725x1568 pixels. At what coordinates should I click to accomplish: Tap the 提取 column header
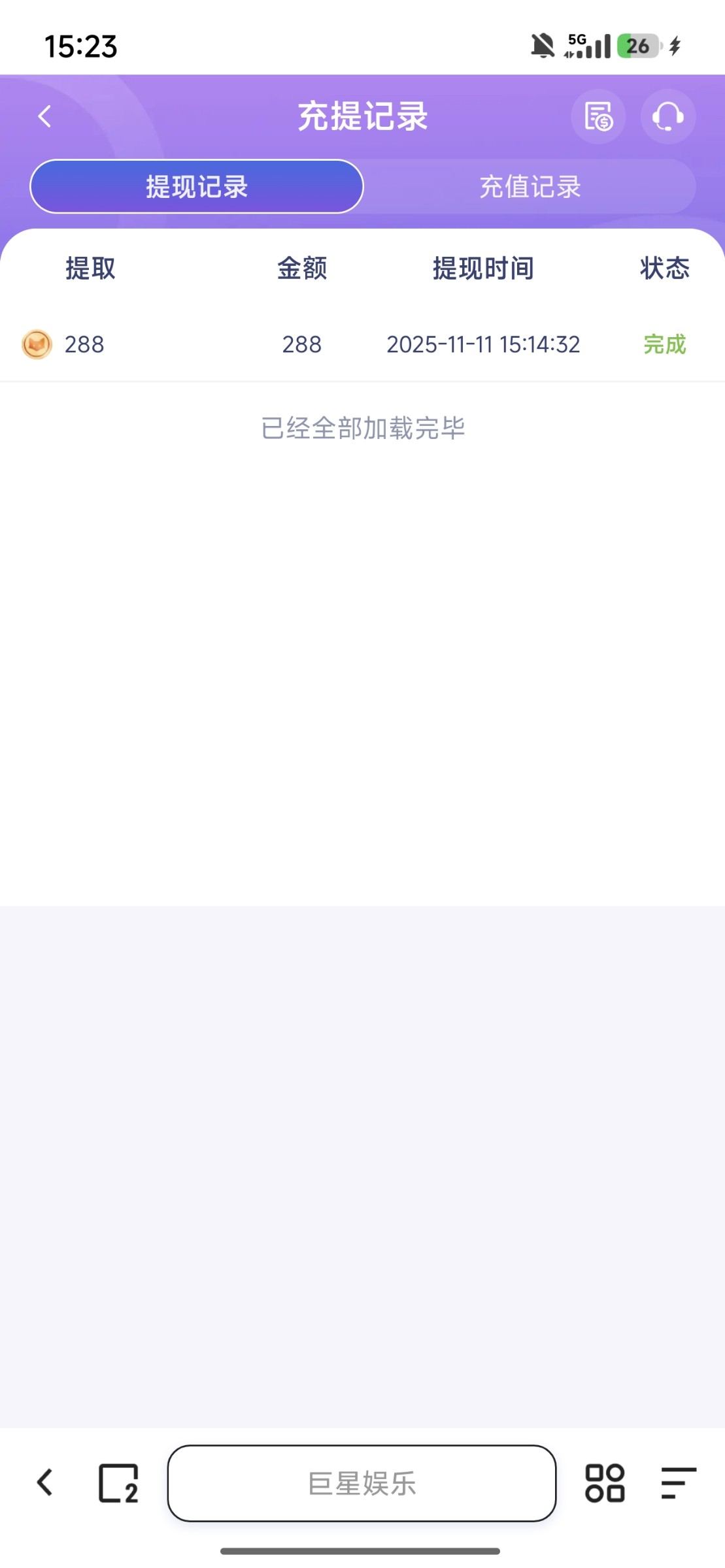90,269
